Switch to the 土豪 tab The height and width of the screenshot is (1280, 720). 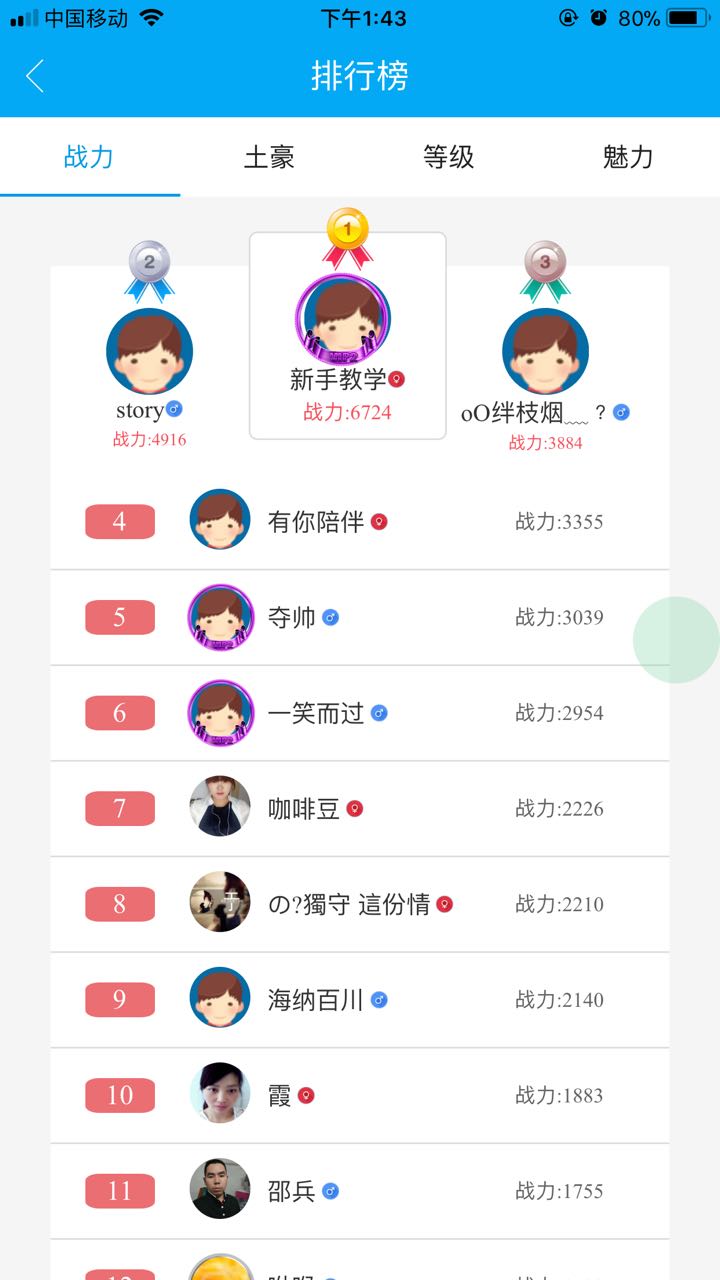click(269, 157)
